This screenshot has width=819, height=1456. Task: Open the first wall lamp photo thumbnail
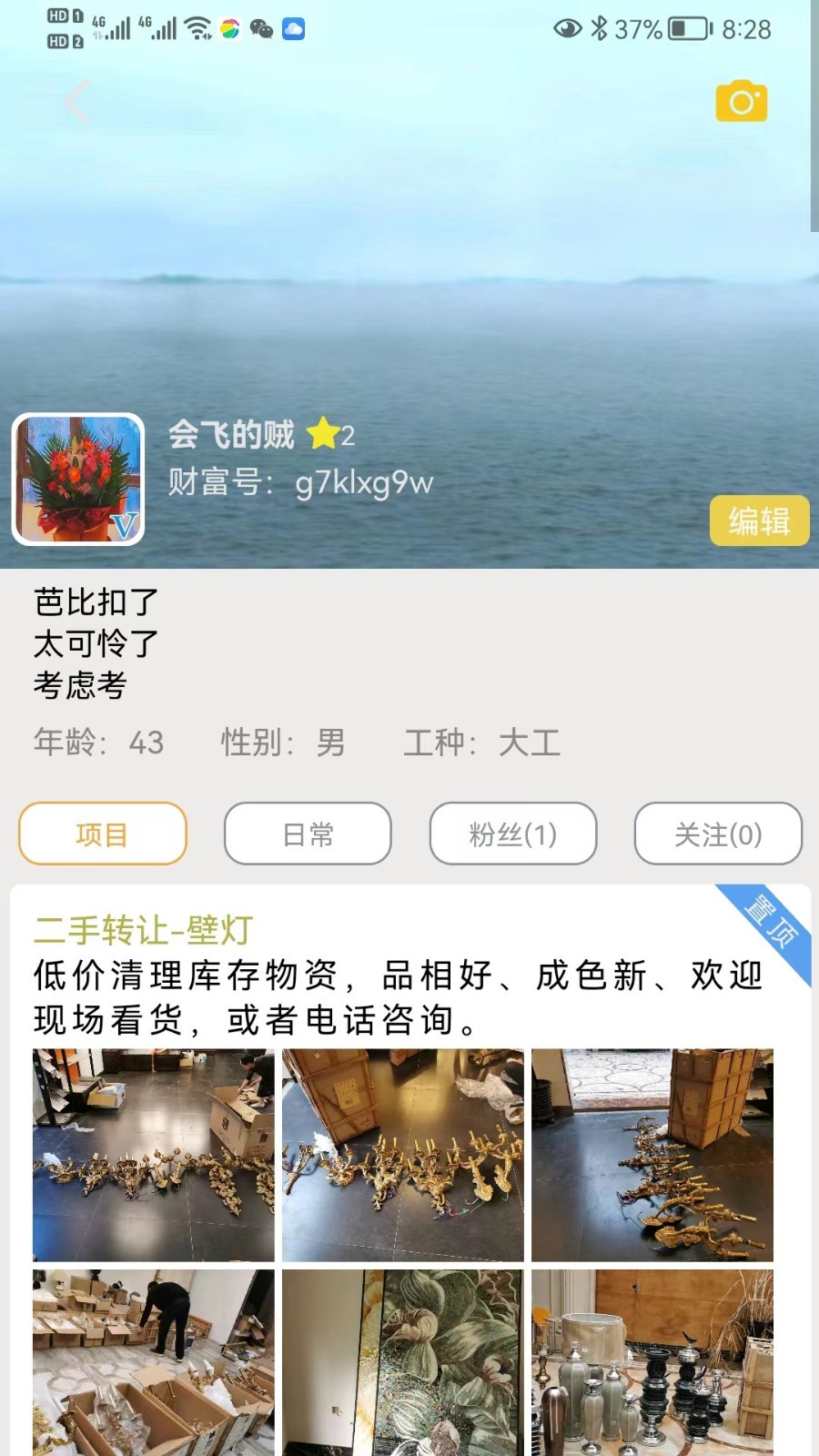pyautogui.click(x=152, y=1153)
